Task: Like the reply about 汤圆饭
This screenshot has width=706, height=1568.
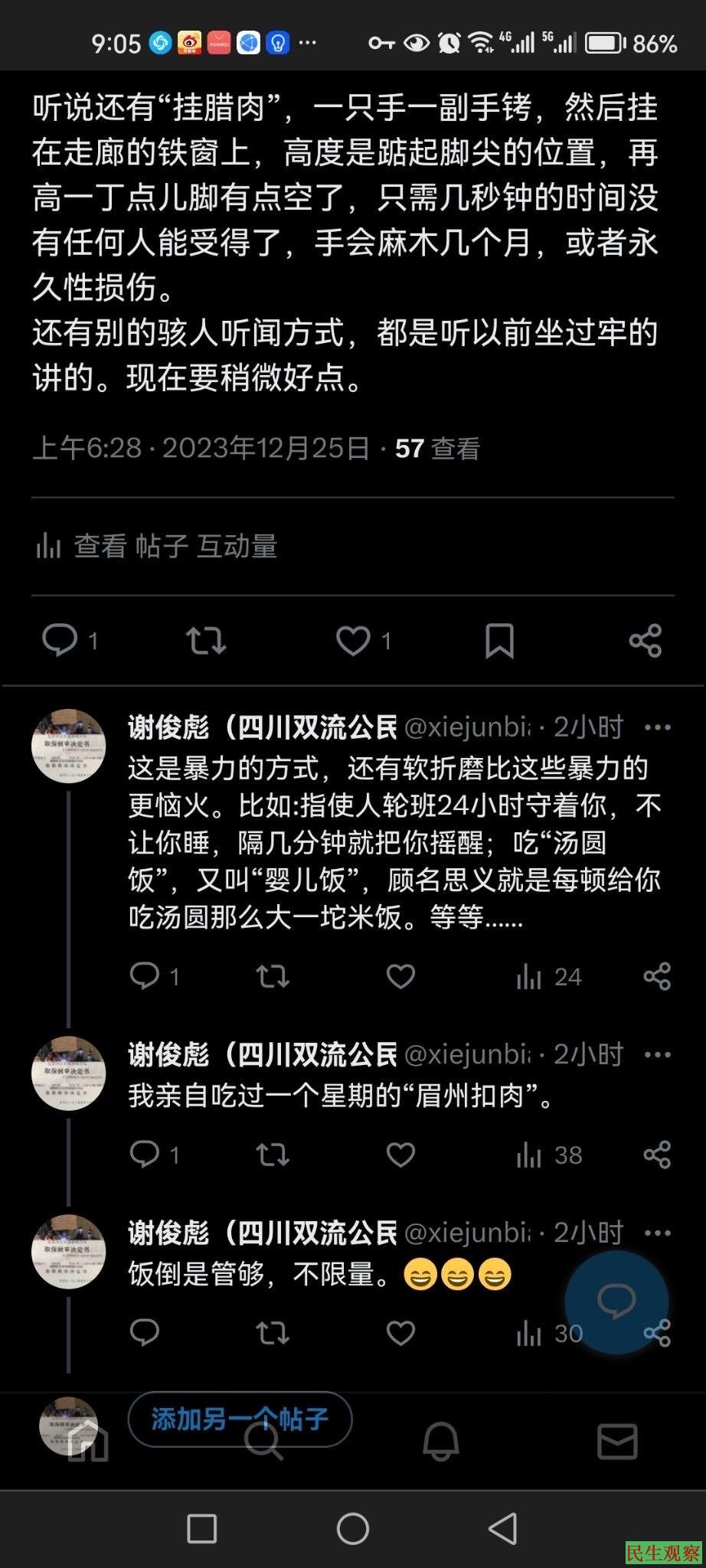Action: pyautogui.click(x=400, y=976)
